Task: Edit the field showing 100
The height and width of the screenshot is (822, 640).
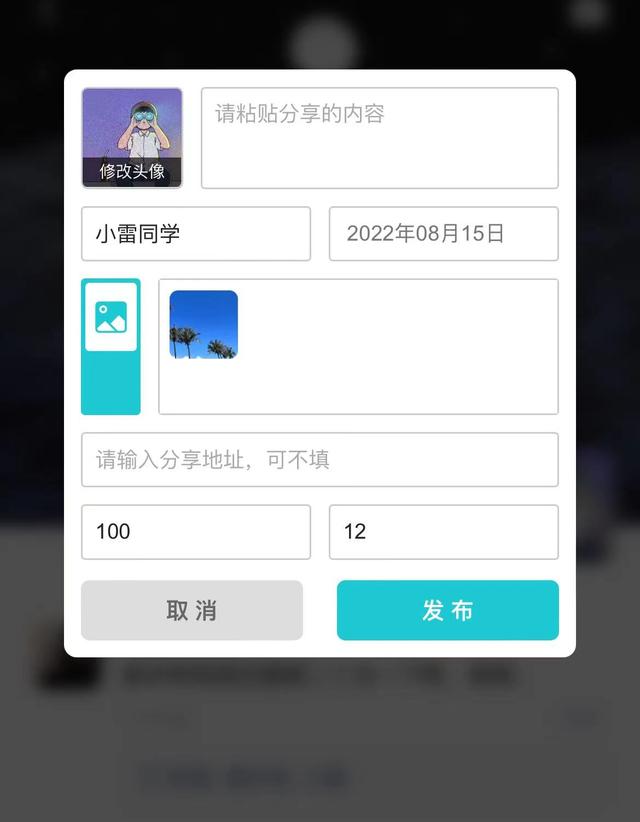Action: [x=196, y=532]
